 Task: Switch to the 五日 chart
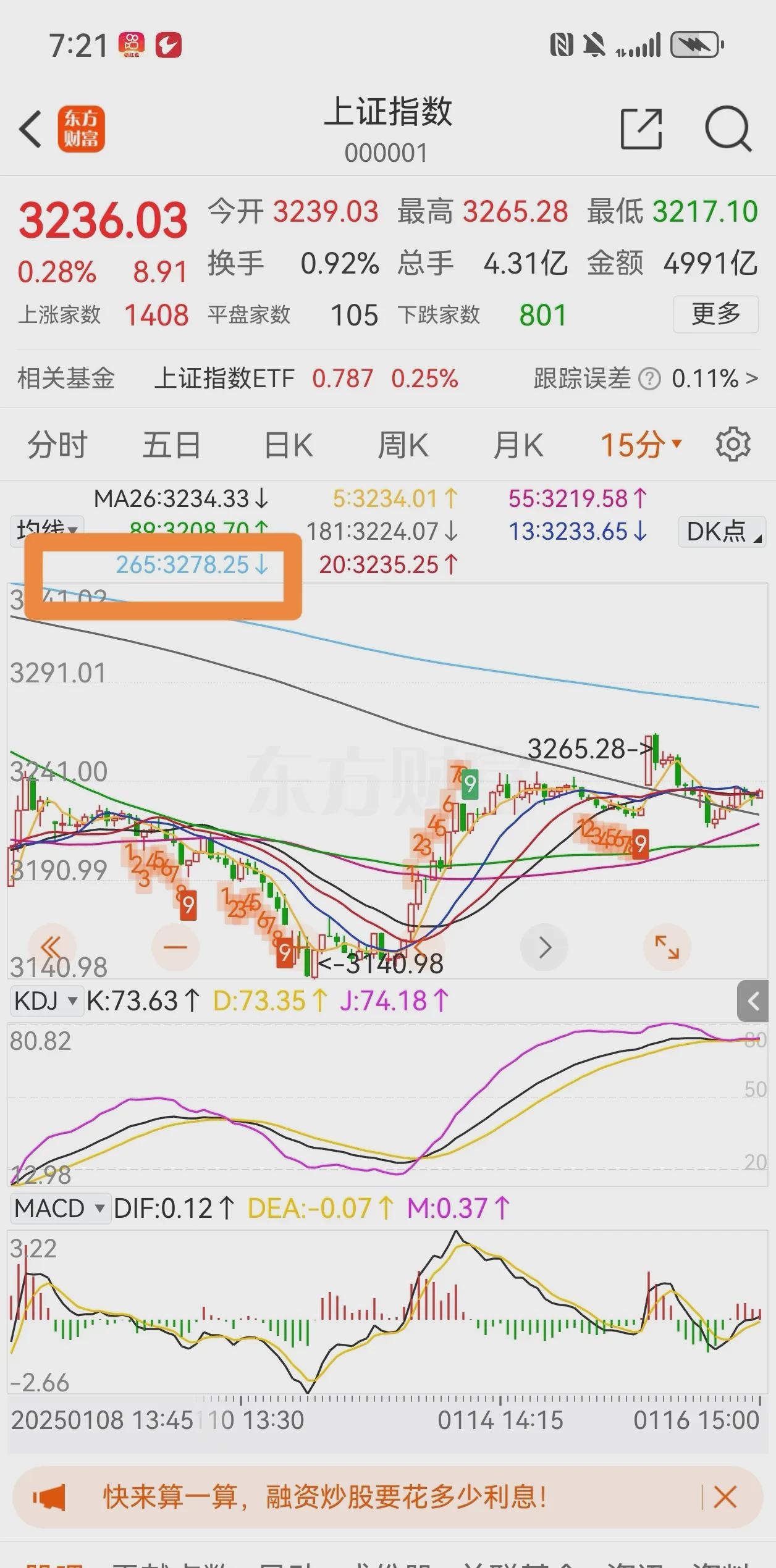tap(172, 445)
